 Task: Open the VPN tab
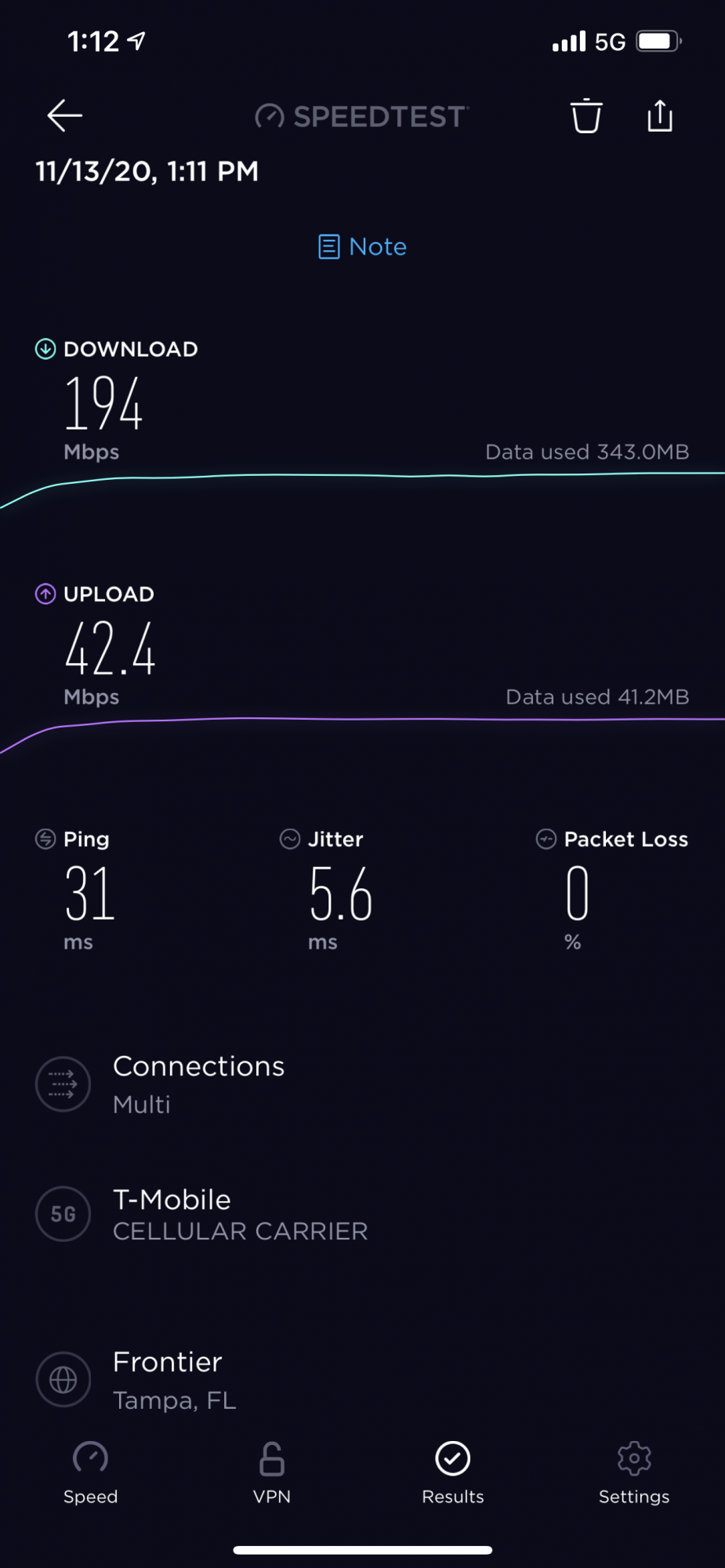coord(272,1472)
